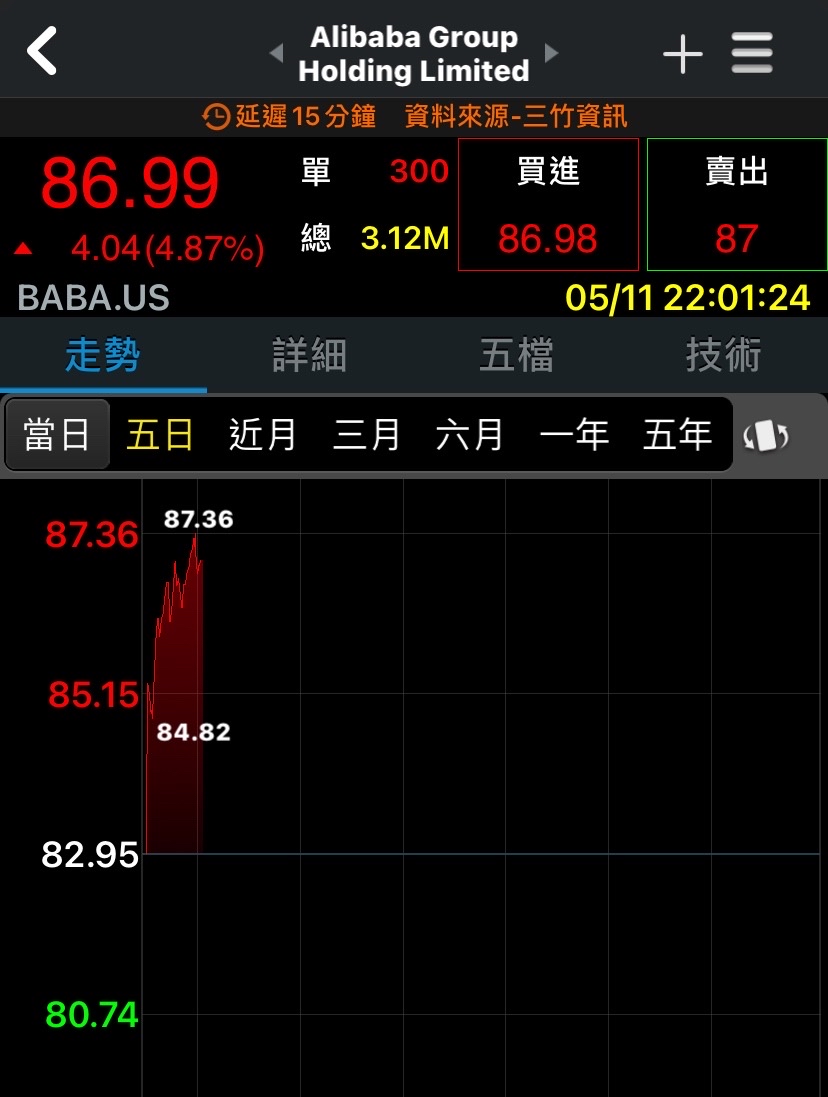Switch chart to 六月 range
This screenshot has height=1097, width=828.
tap(470, 435)
